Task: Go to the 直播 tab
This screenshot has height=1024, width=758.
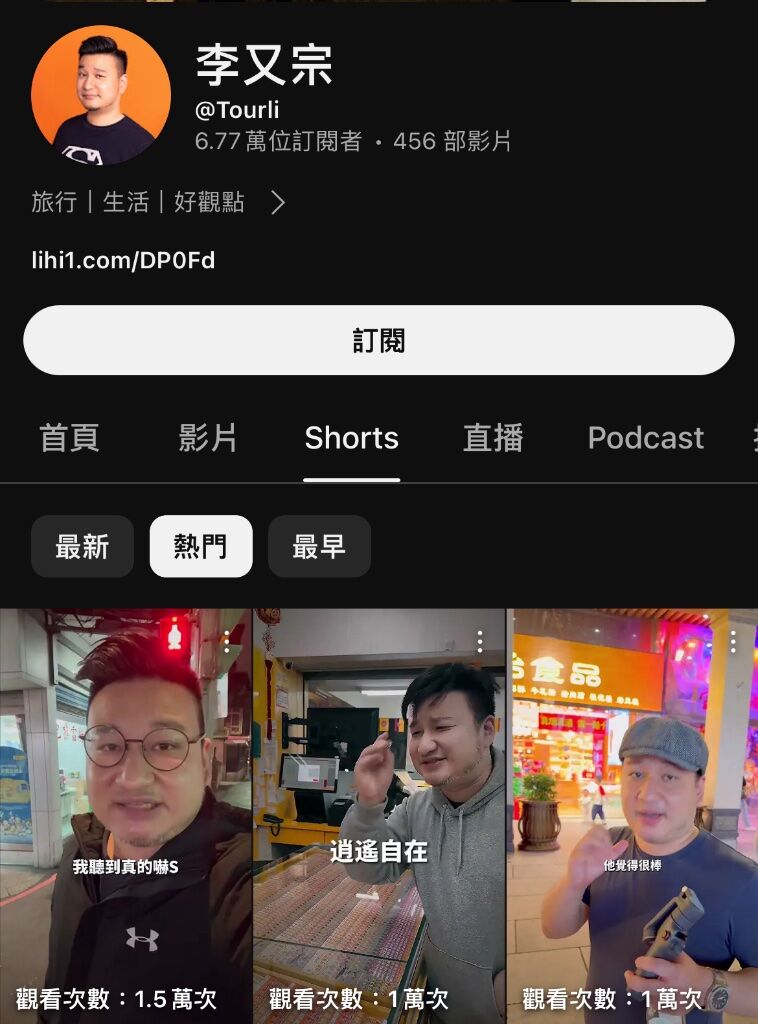Action: [493, 438]
